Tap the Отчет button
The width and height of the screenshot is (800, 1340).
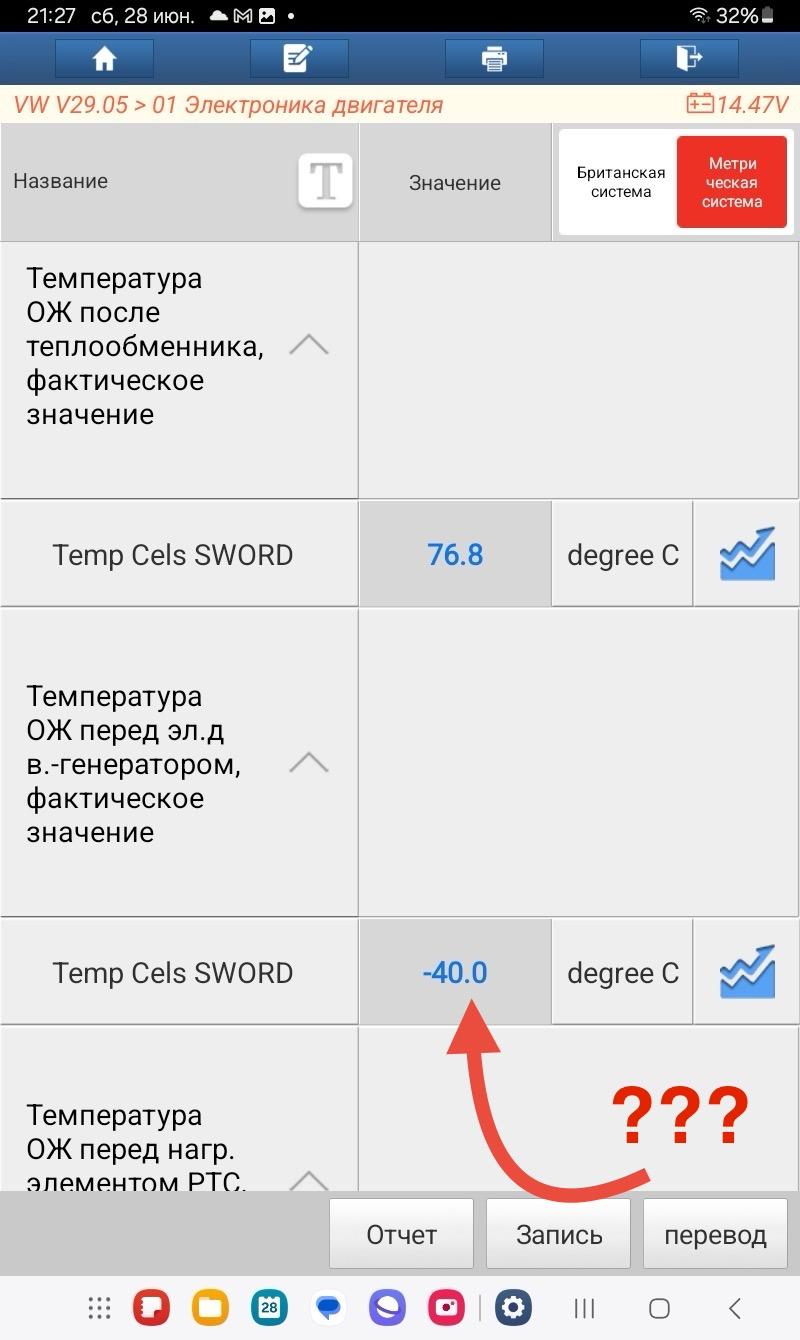[x=401, y=1234]
